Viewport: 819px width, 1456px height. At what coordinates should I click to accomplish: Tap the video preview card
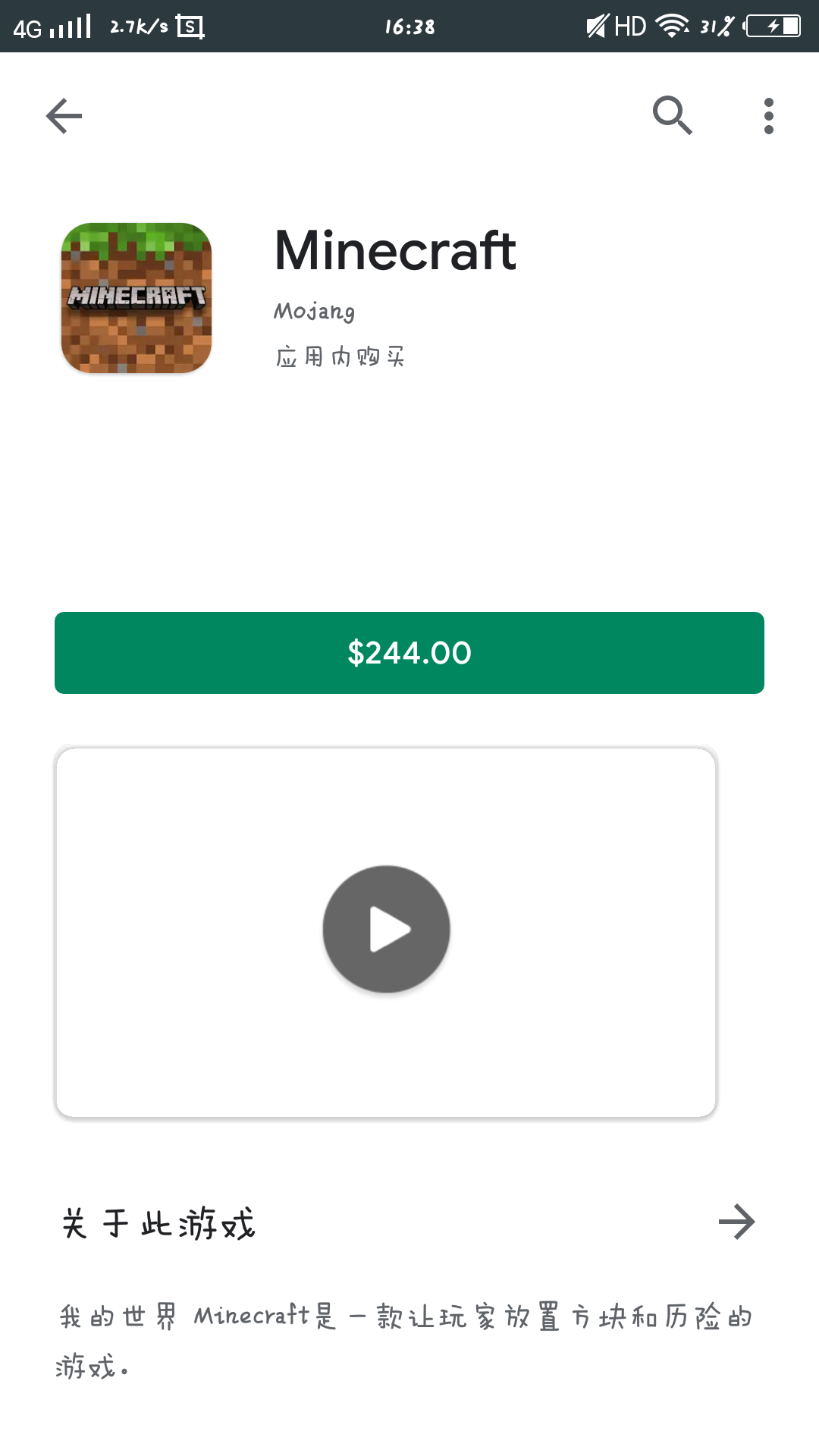(387, 929)
